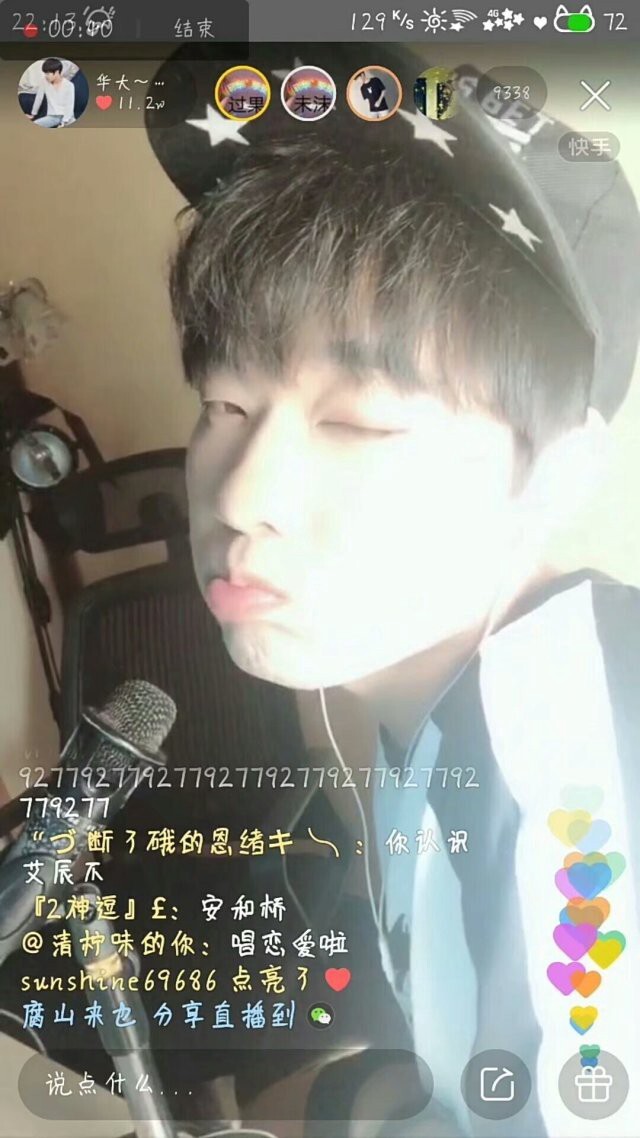Tap the 说点什么 comment field
Screen dimensions: 640x1138
pos(225,1085)
